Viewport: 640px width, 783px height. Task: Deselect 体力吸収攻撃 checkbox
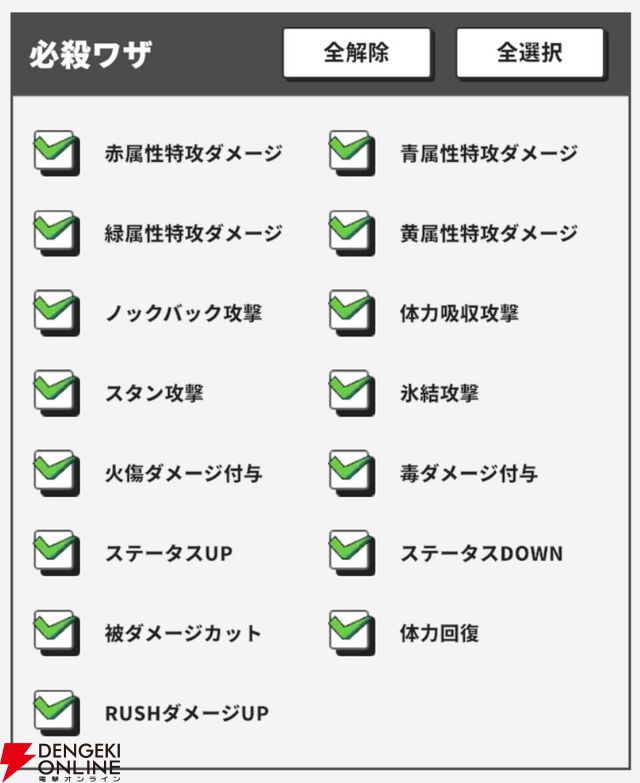click(351, 313)
